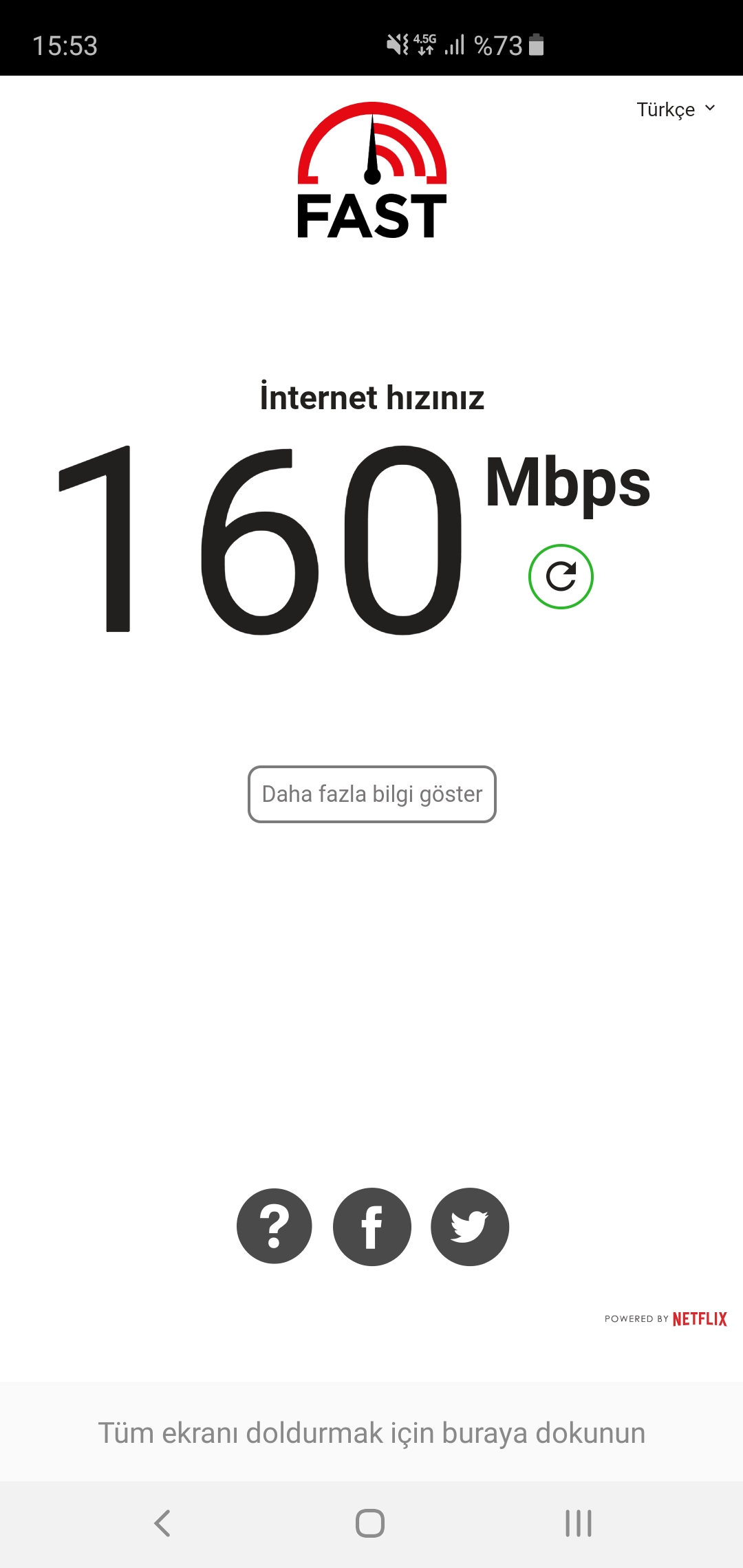Tap 'Daha fazla bilgi göster' button
The image size is (743, 1568).
[372, 794]
